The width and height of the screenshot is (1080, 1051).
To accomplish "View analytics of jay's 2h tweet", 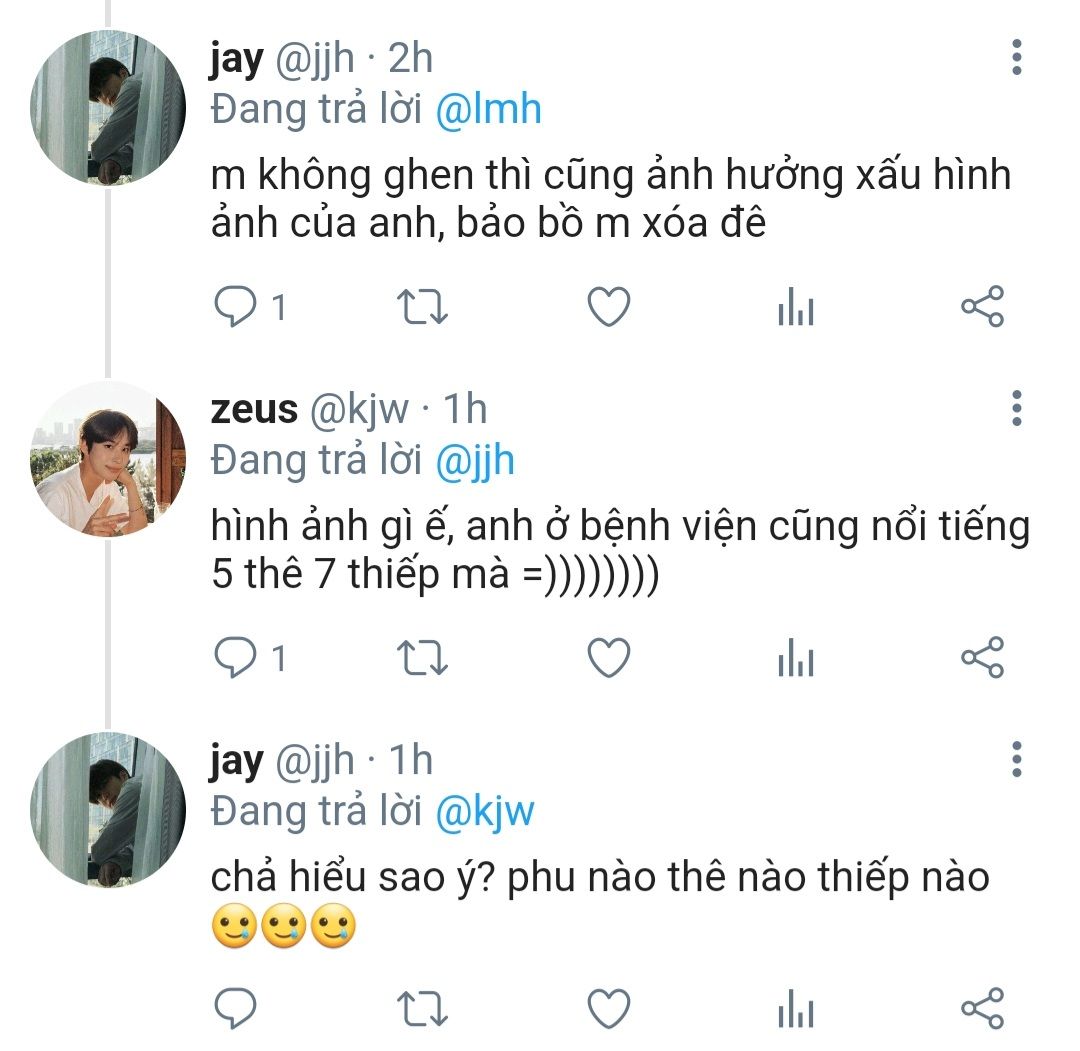I will point(796,310).
